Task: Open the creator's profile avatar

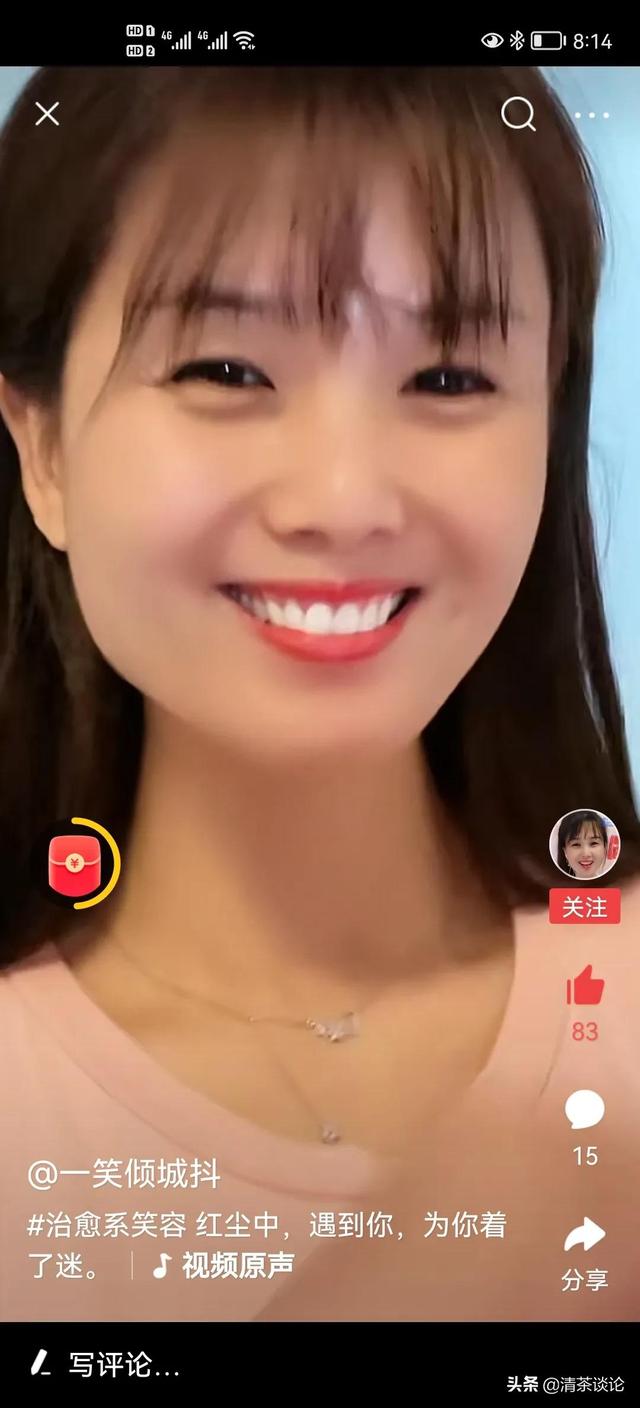Action: (x=584, y=845)
